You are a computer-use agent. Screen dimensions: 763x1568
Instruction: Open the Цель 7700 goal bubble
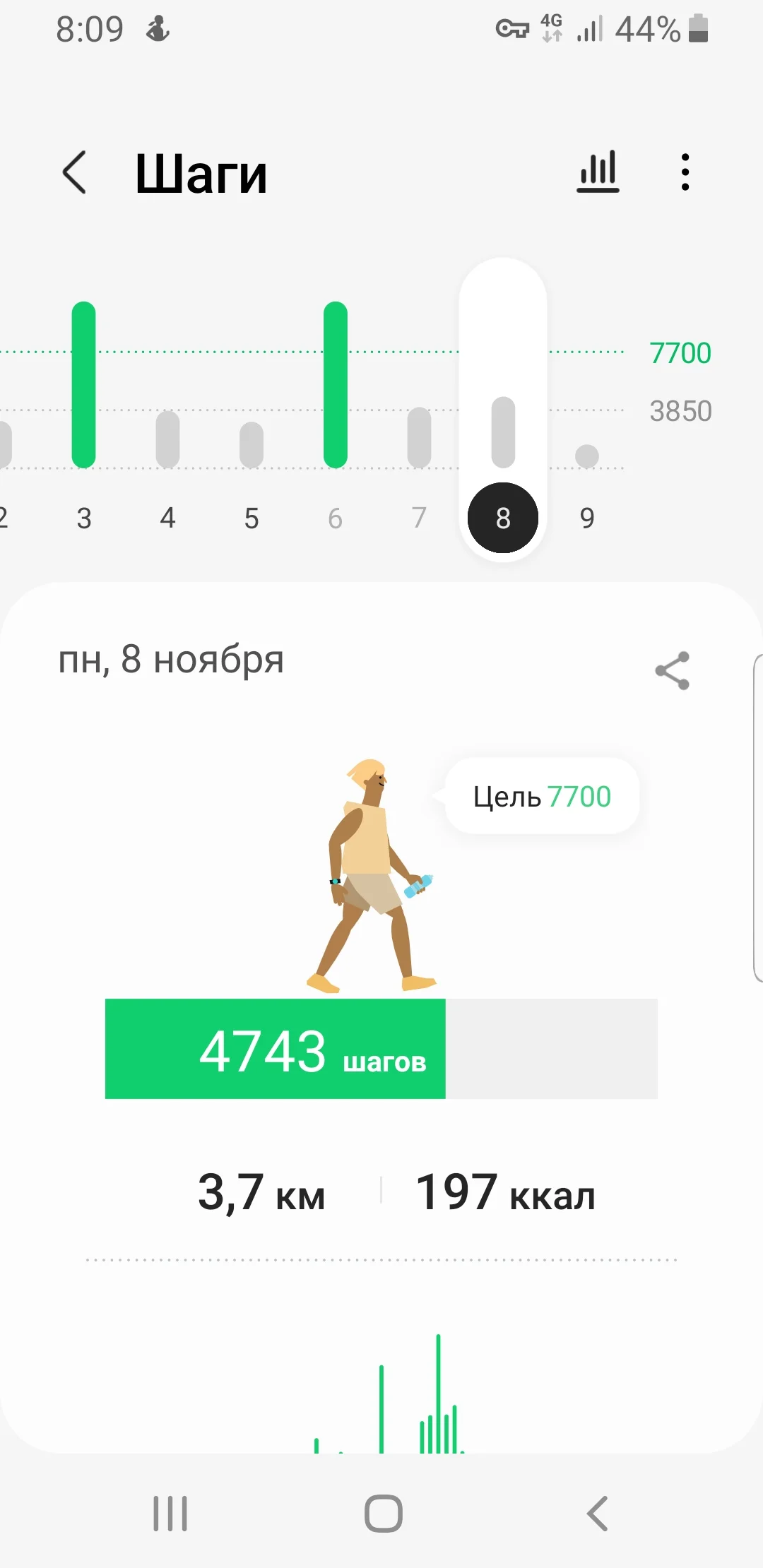[542, 795]
